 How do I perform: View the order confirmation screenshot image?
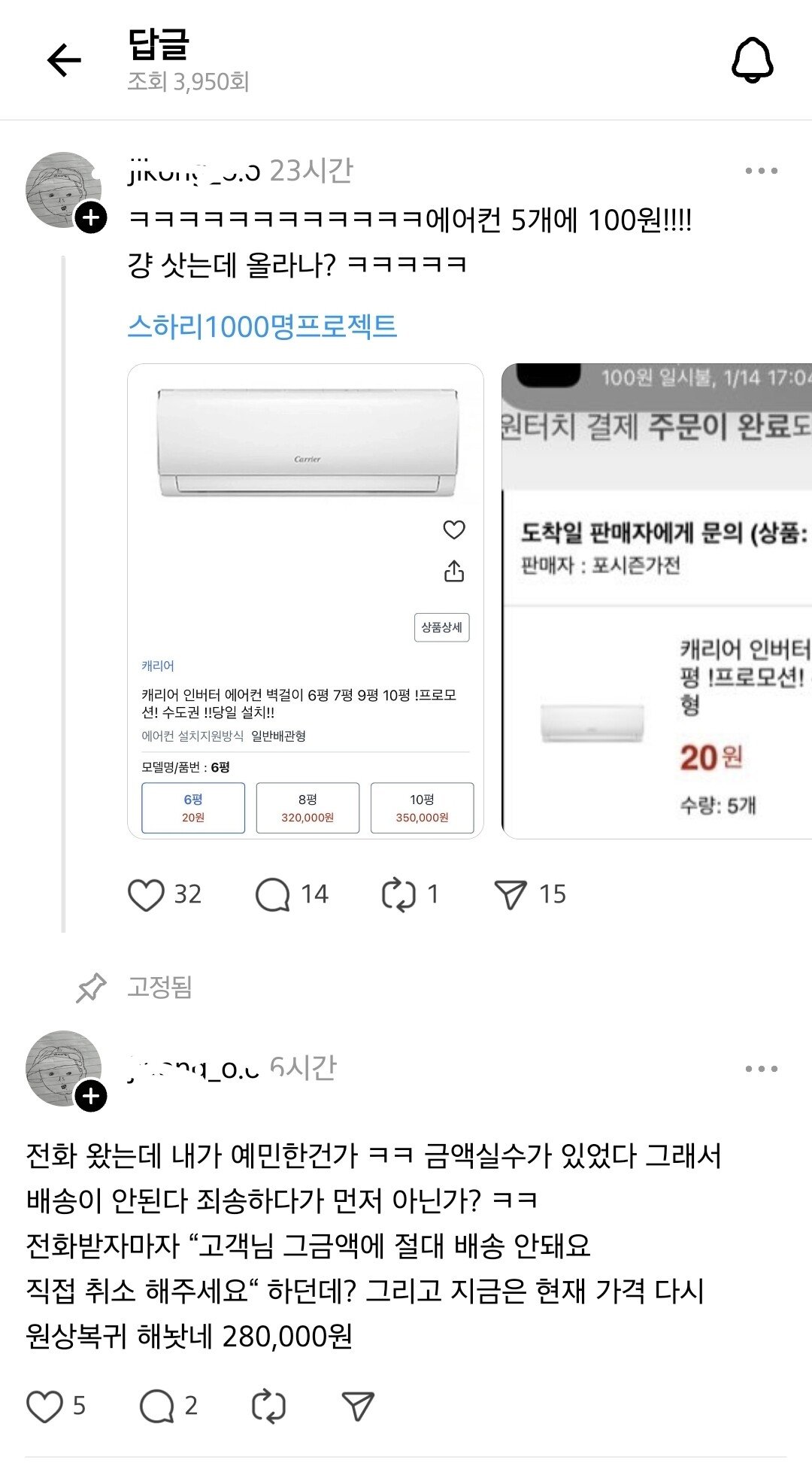[656, 600]
